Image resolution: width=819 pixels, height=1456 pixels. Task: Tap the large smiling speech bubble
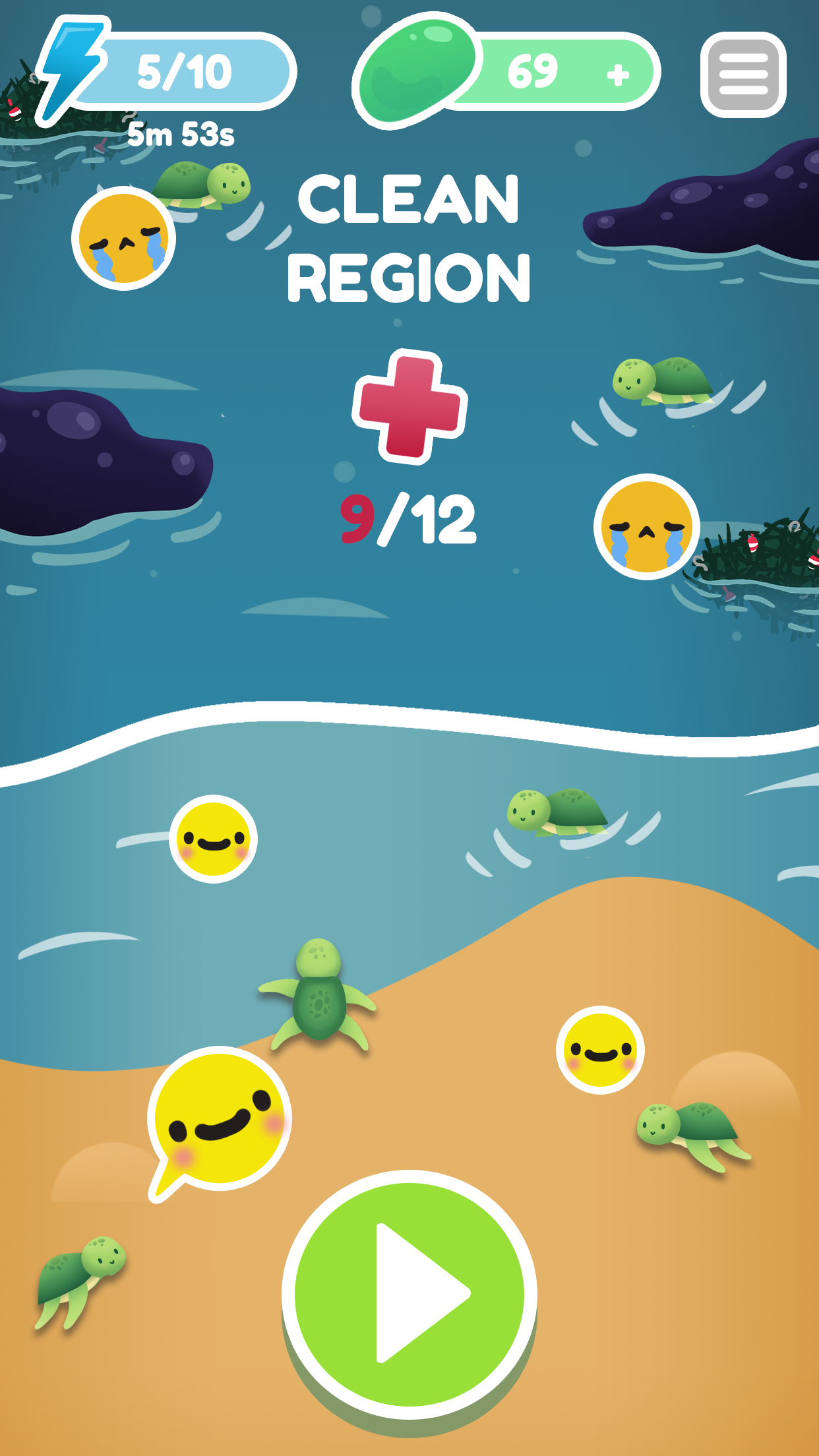(220, 1118)
